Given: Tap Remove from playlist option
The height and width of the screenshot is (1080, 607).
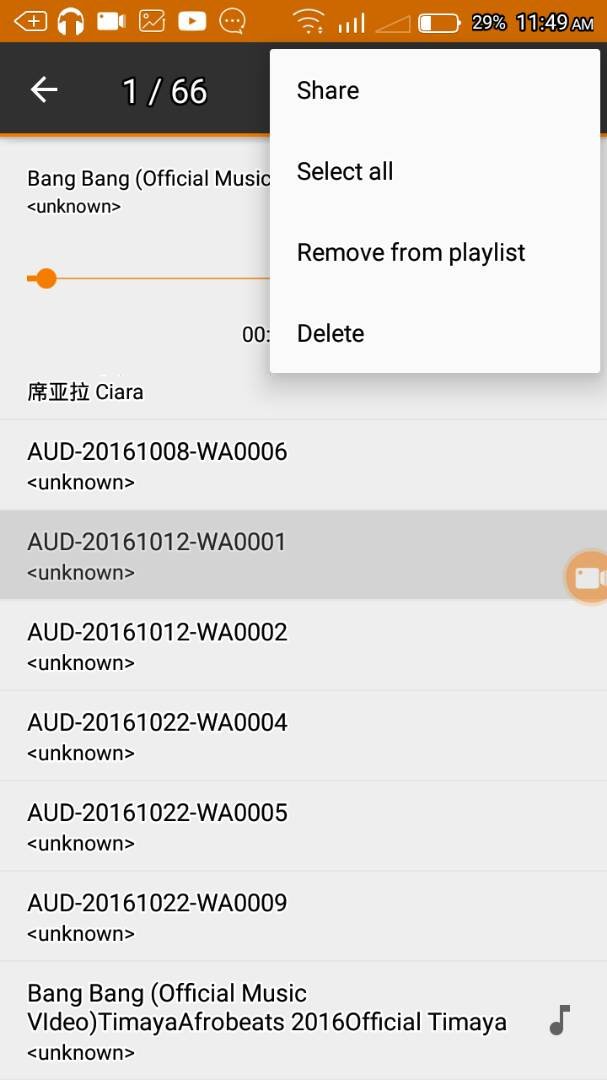Looking at the screenshot, I should [411, 252].
